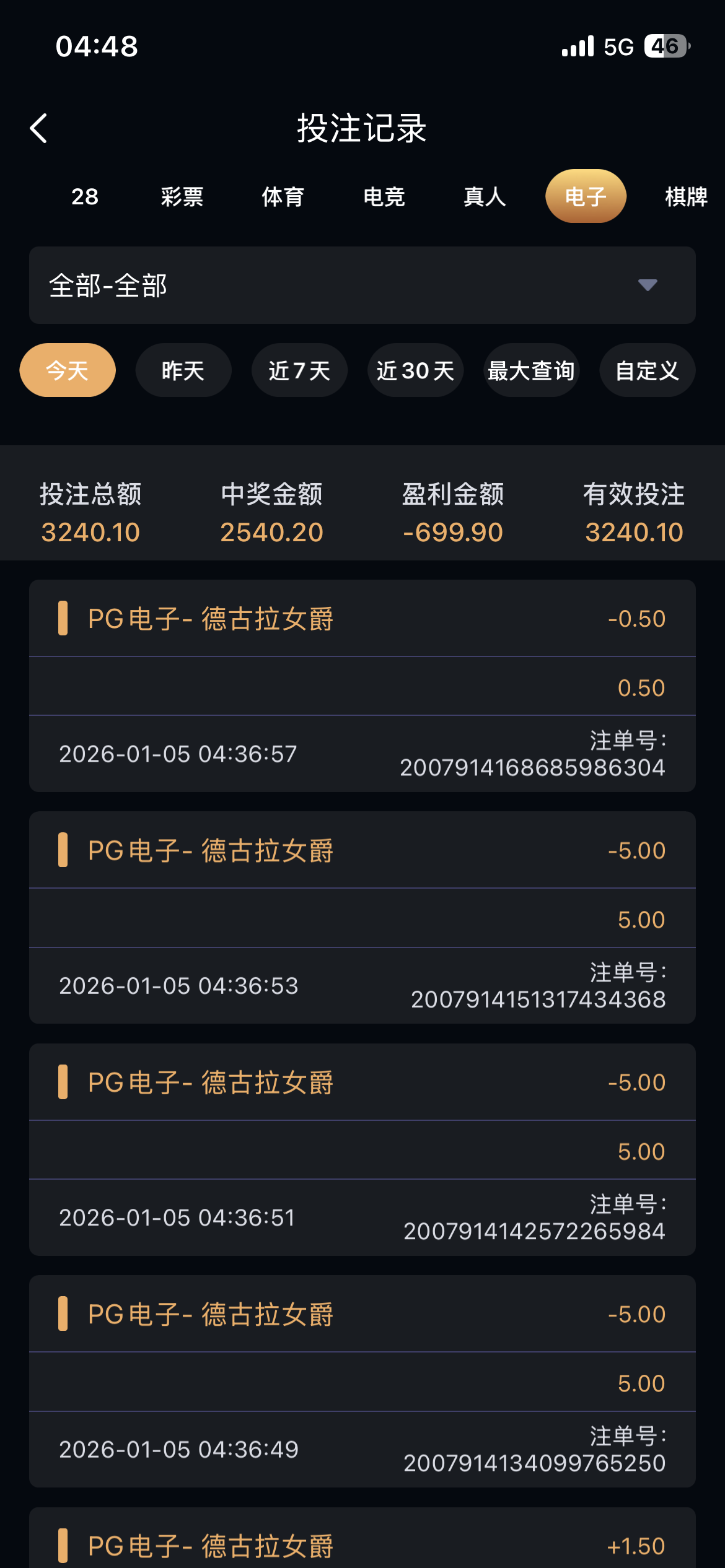
Task: Open the 真人 category
Action: tap(484, 196)
